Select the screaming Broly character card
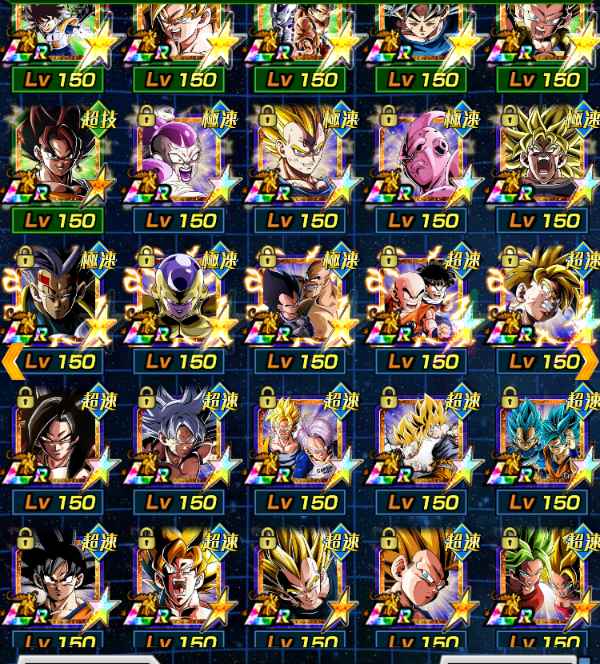600x664 pixels. 545,160
